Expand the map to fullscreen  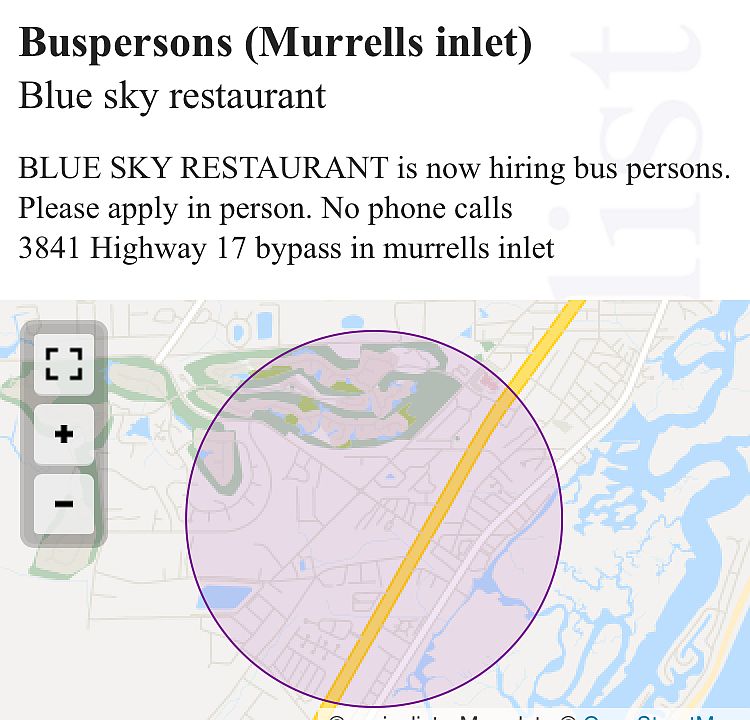click(64, 363)
